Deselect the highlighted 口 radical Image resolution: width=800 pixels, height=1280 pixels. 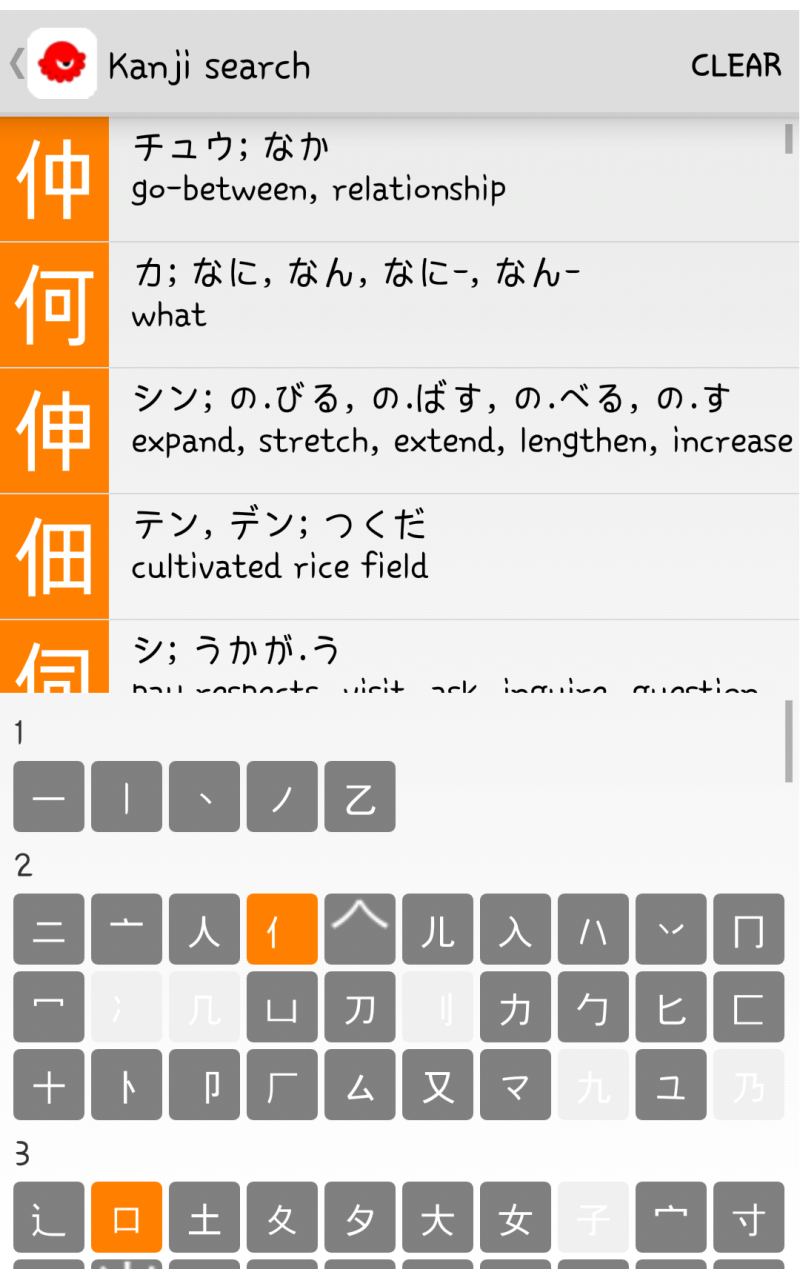pyautogui.click(x=126, y=1216)
